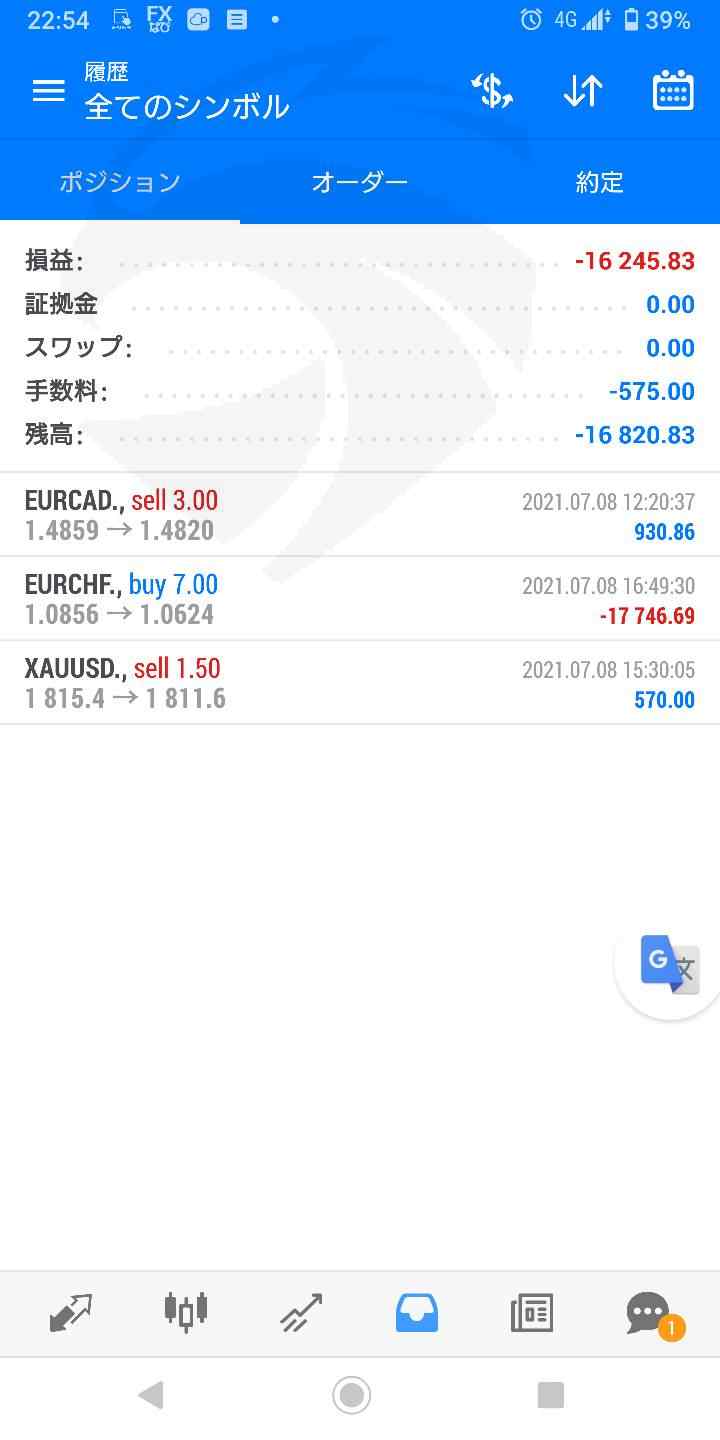Open the calendar date range picker
Image resolution: width=720 pixels, height=1440 pixels.
[x=673, y=91]
